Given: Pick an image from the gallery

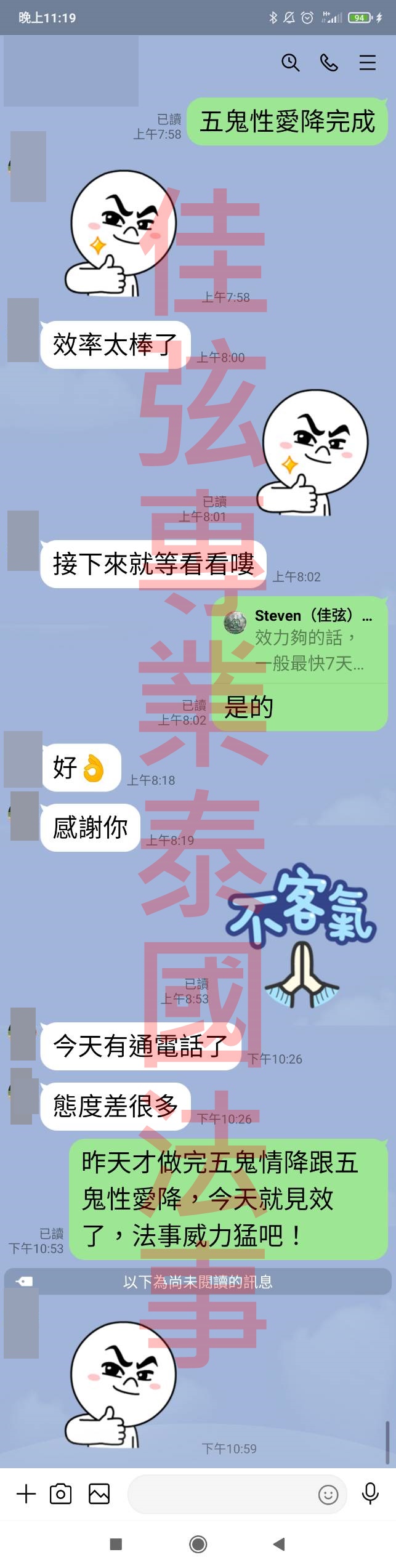Looking at the screenshot, I should (x=99, y=1493).
